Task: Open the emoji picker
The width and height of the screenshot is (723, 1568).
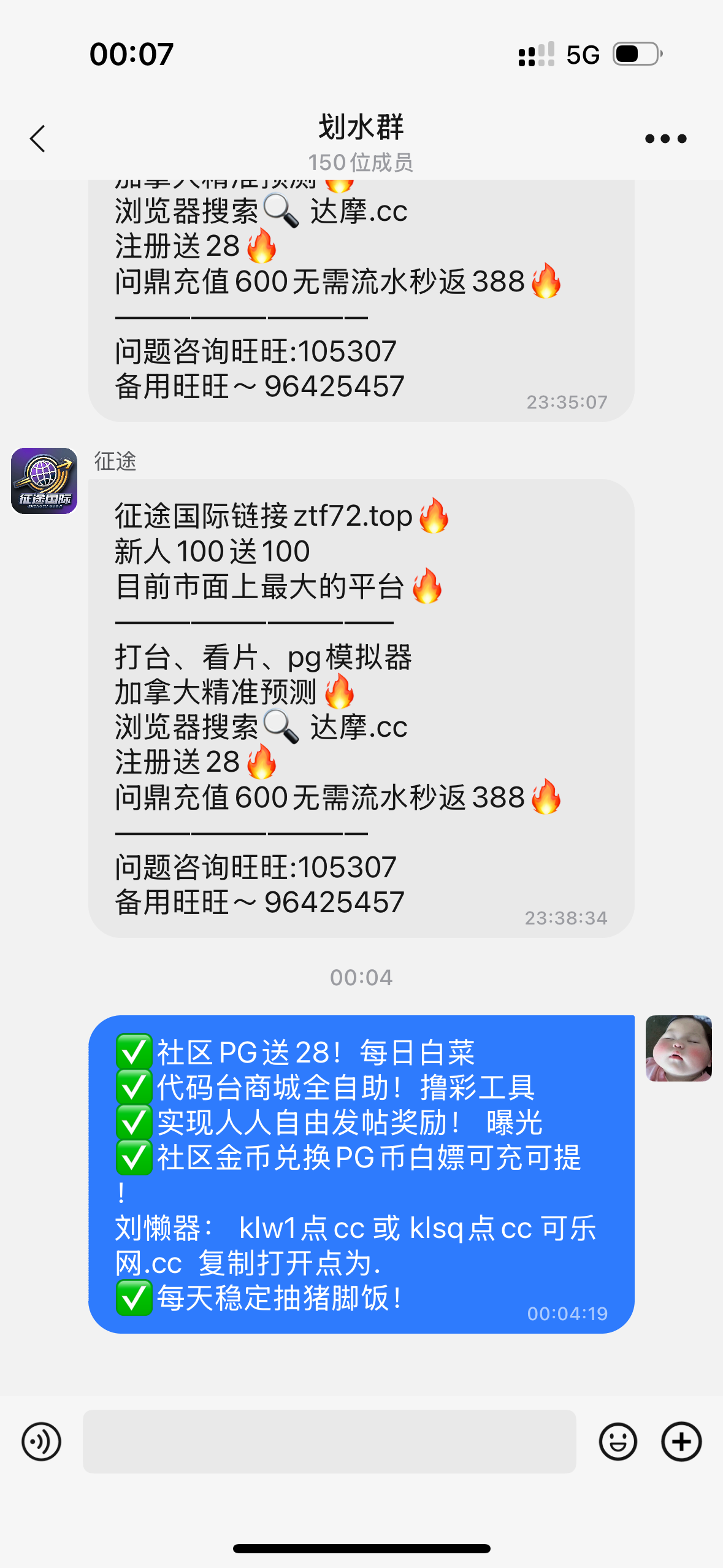Action: click(x=618, y=1441)
